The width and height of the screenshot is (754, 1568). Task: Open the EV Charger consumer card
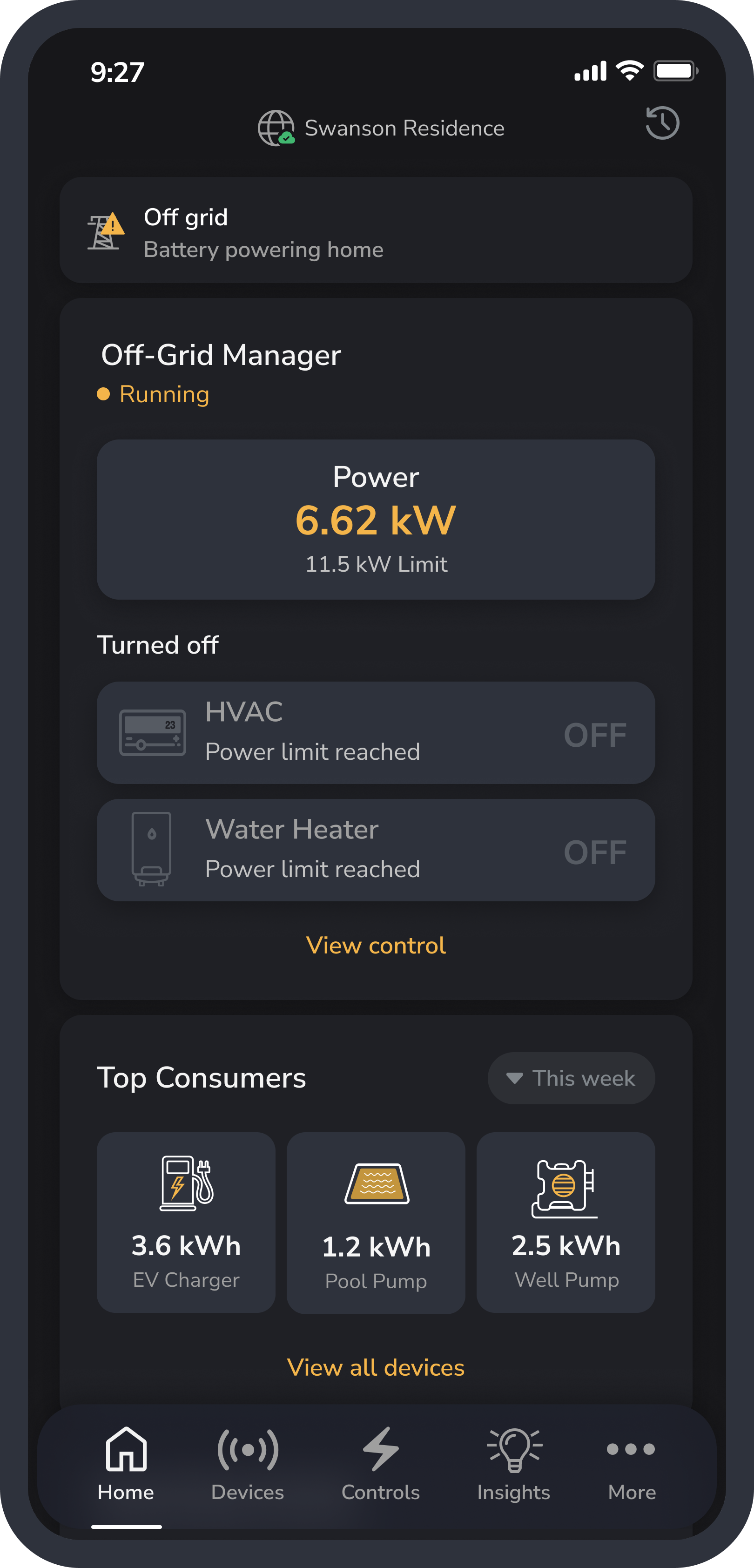pos(186,1222)
